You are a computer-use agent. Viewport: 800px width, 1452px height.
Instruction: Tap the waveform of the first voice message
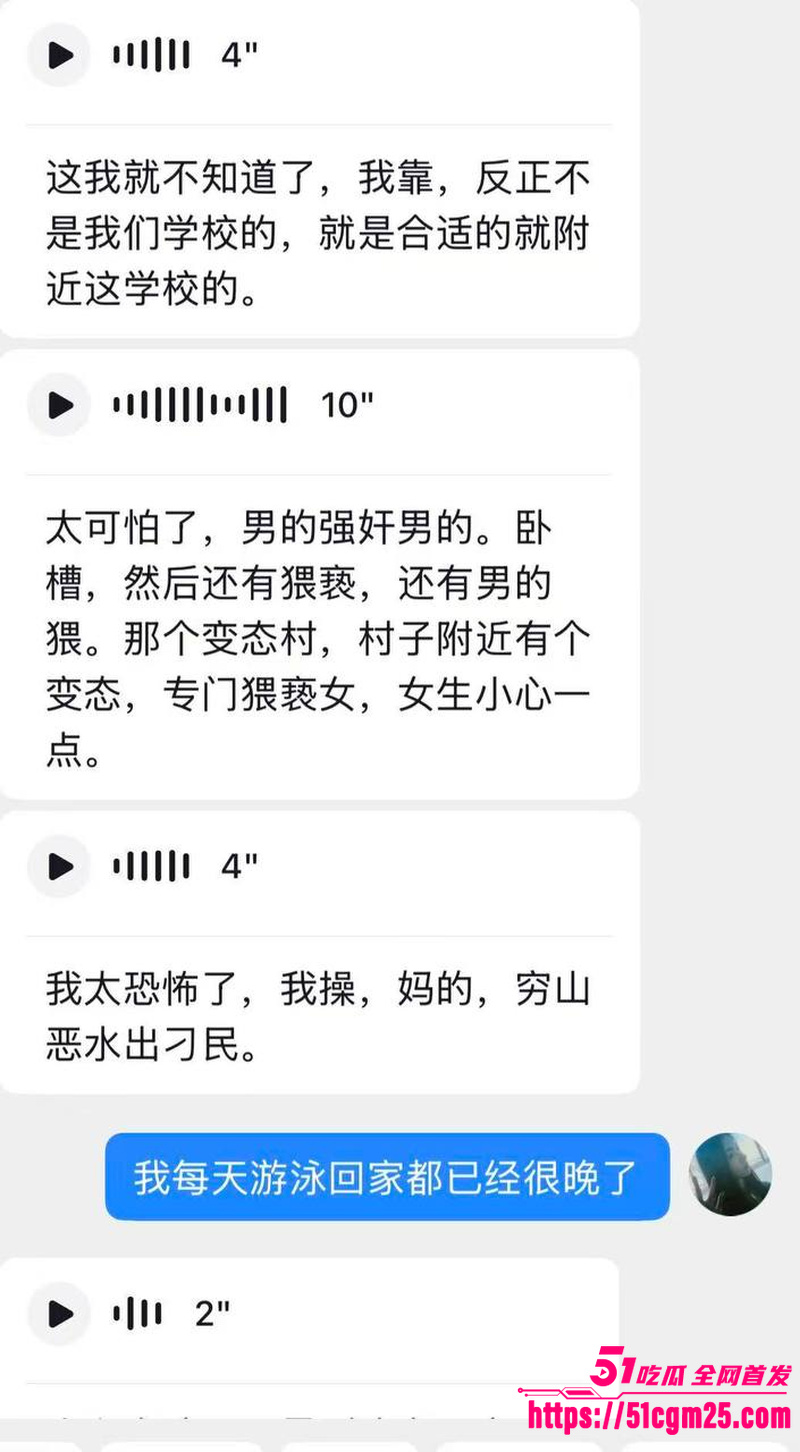click(x=150, y=55)
